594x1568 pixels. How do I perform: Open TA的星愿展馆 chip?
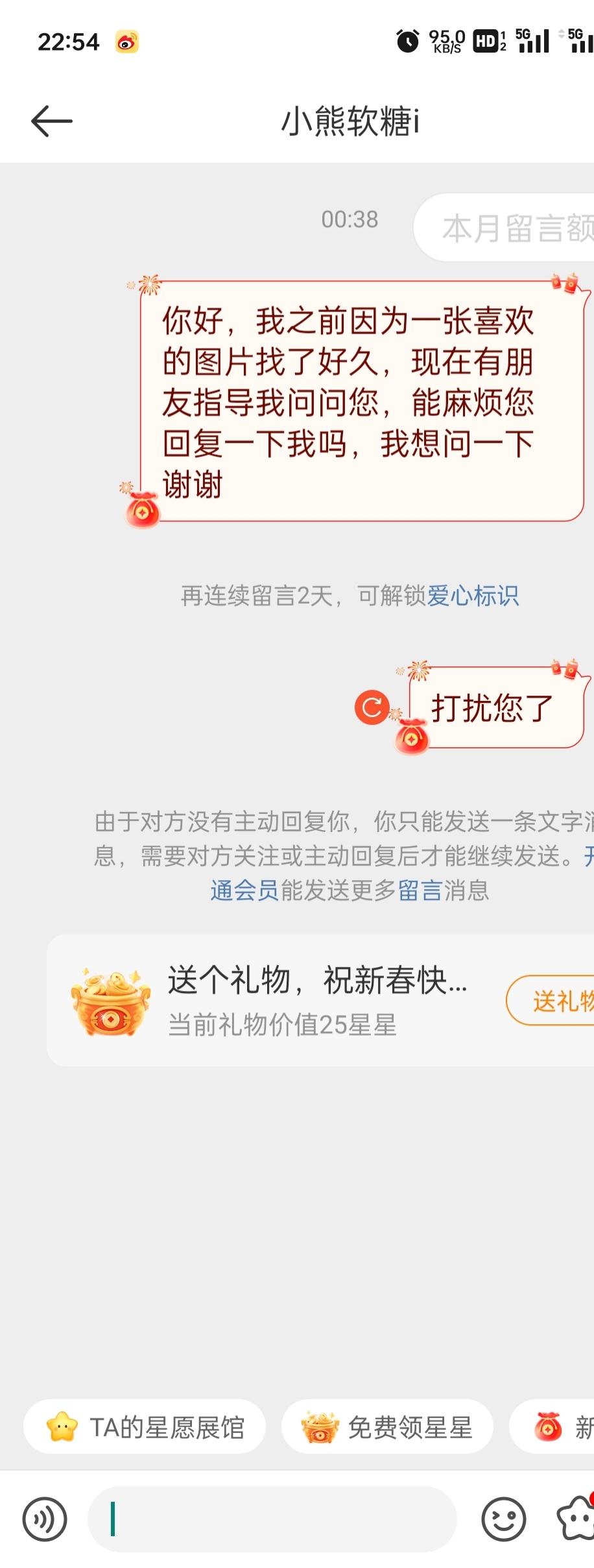pyautogui.click(x=145, y=1427)
